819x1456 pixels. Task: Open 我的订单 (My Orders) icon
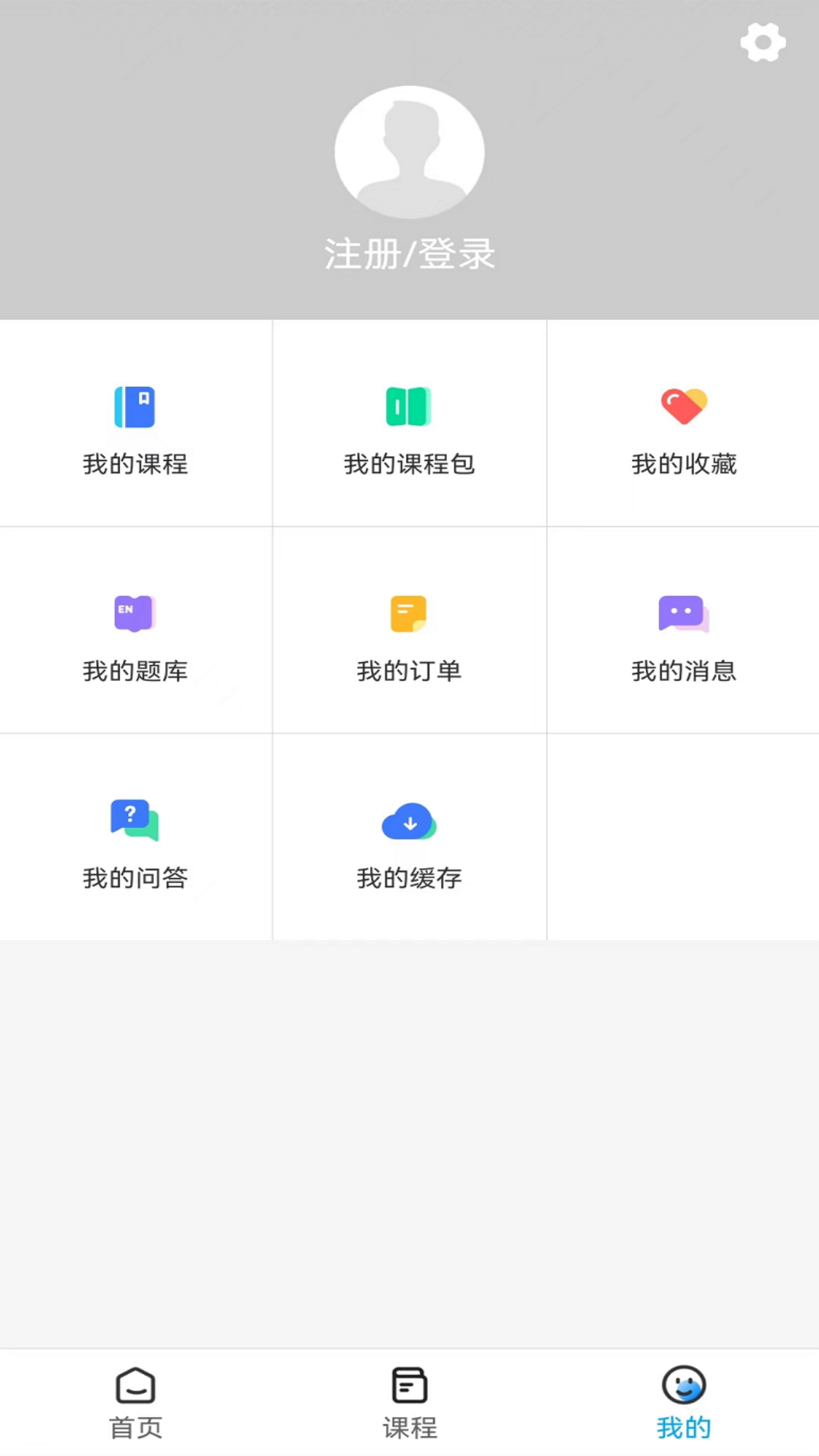tap(409, 614)
